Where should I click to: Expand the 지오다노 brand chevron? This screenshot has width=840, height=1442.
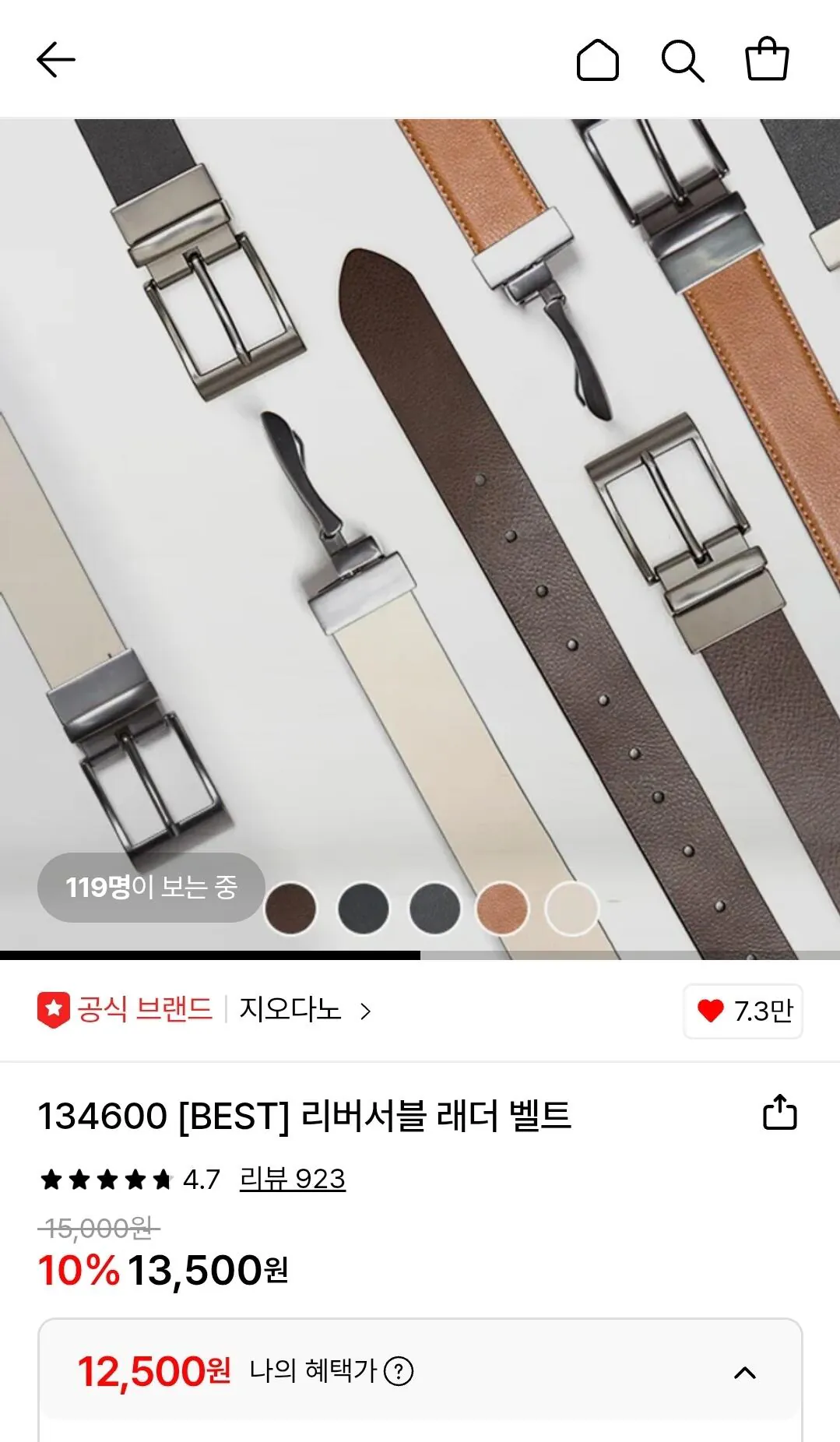pyautogui.click(x=364, y=1010)
